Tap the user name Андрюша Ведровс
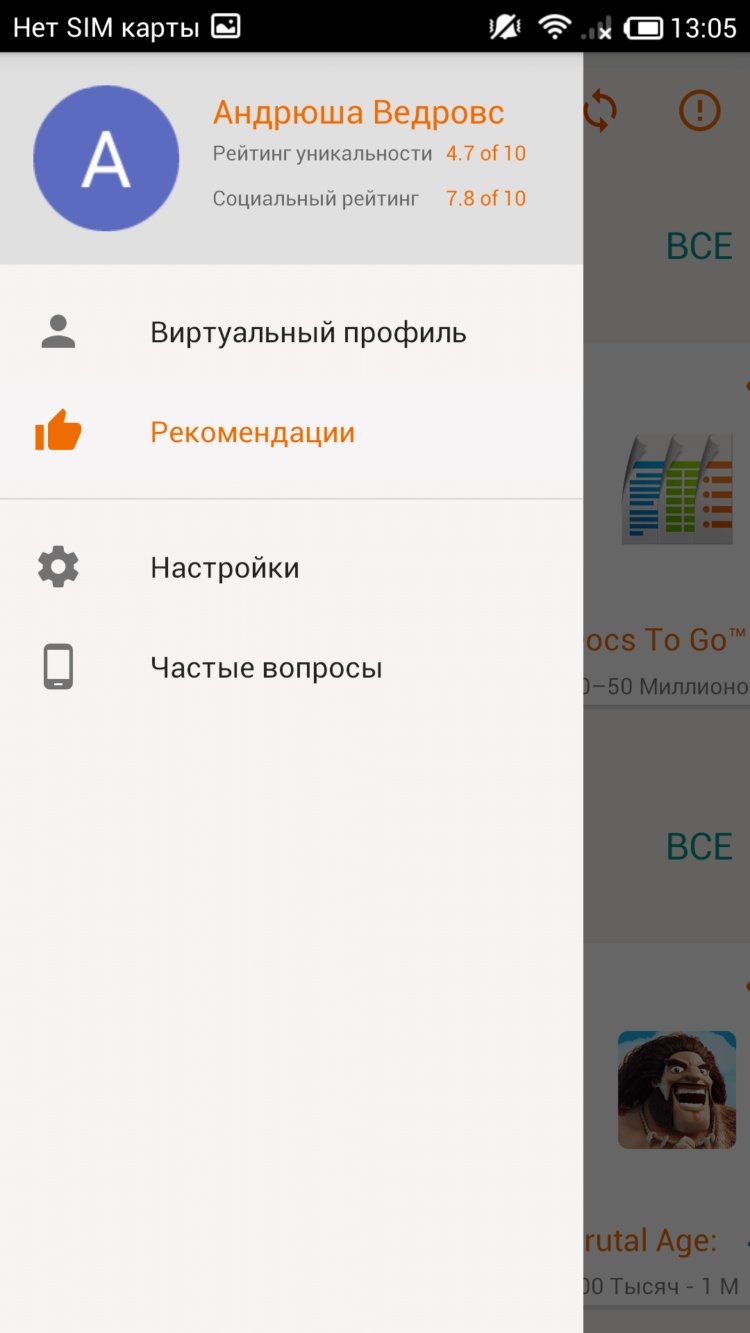 (358, 111)
